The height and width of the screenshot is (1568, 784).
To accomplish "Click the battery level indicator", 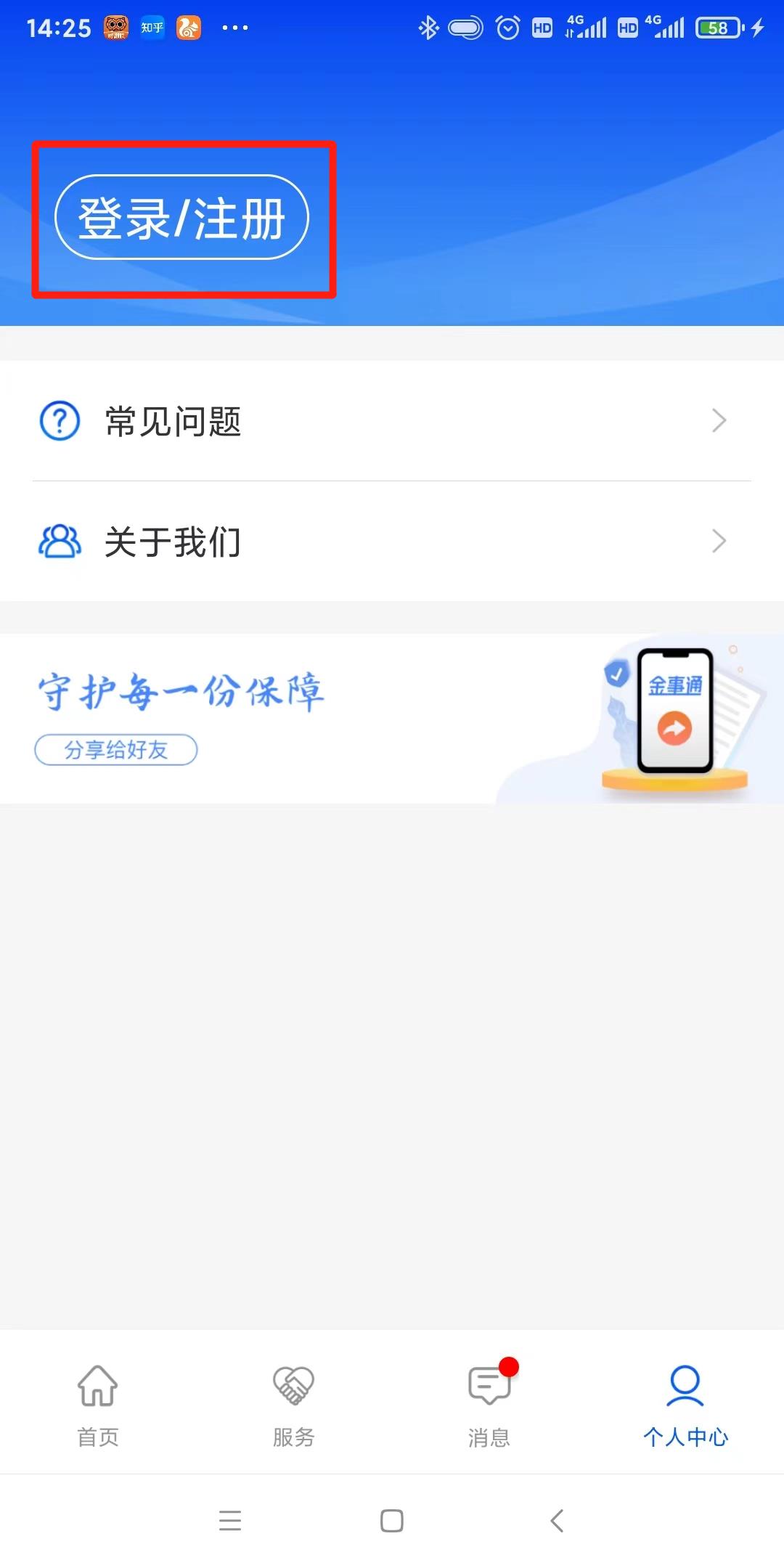I will (x=718, y=26).
